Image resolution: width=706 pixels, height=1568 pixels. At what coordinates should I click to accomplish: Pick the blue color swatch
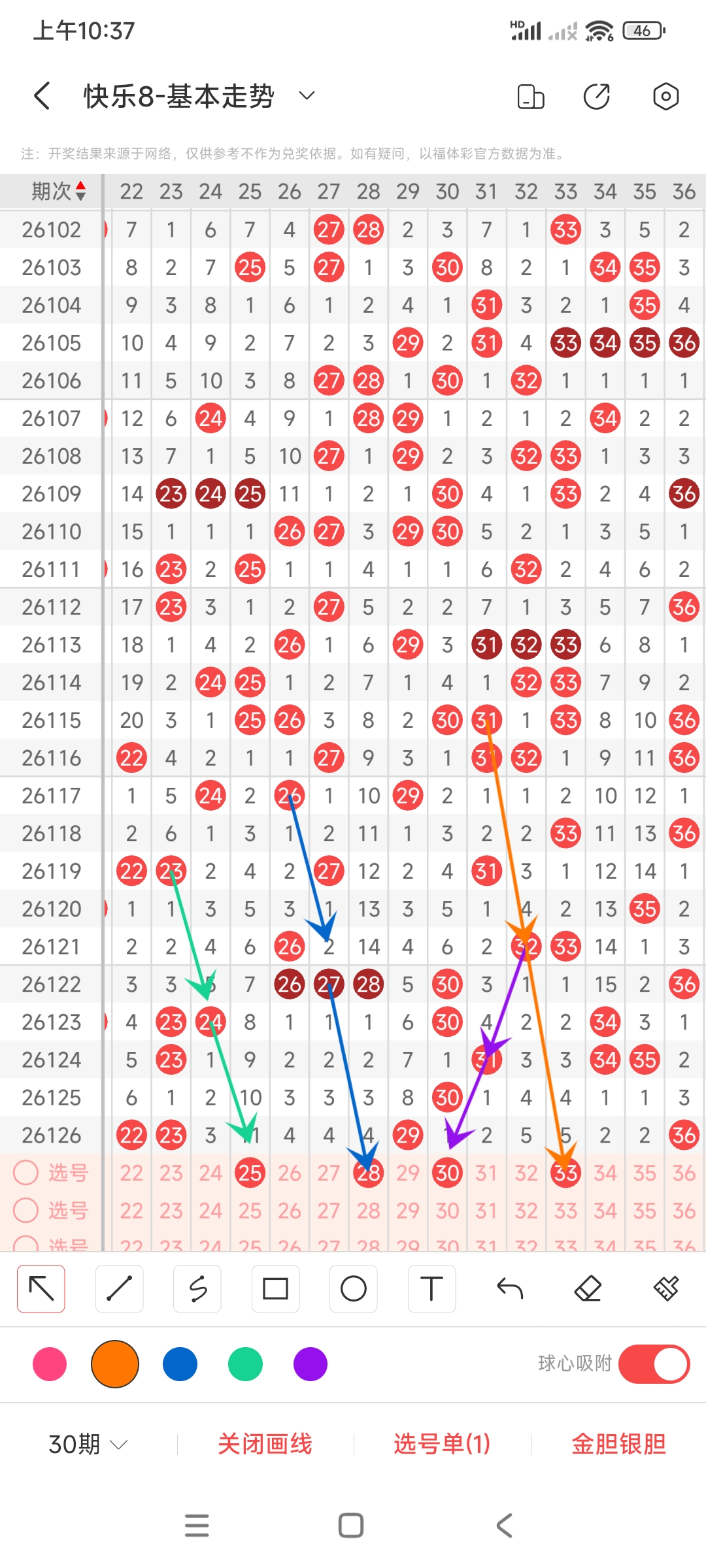pyautogui.click(x=180, y=1364)
